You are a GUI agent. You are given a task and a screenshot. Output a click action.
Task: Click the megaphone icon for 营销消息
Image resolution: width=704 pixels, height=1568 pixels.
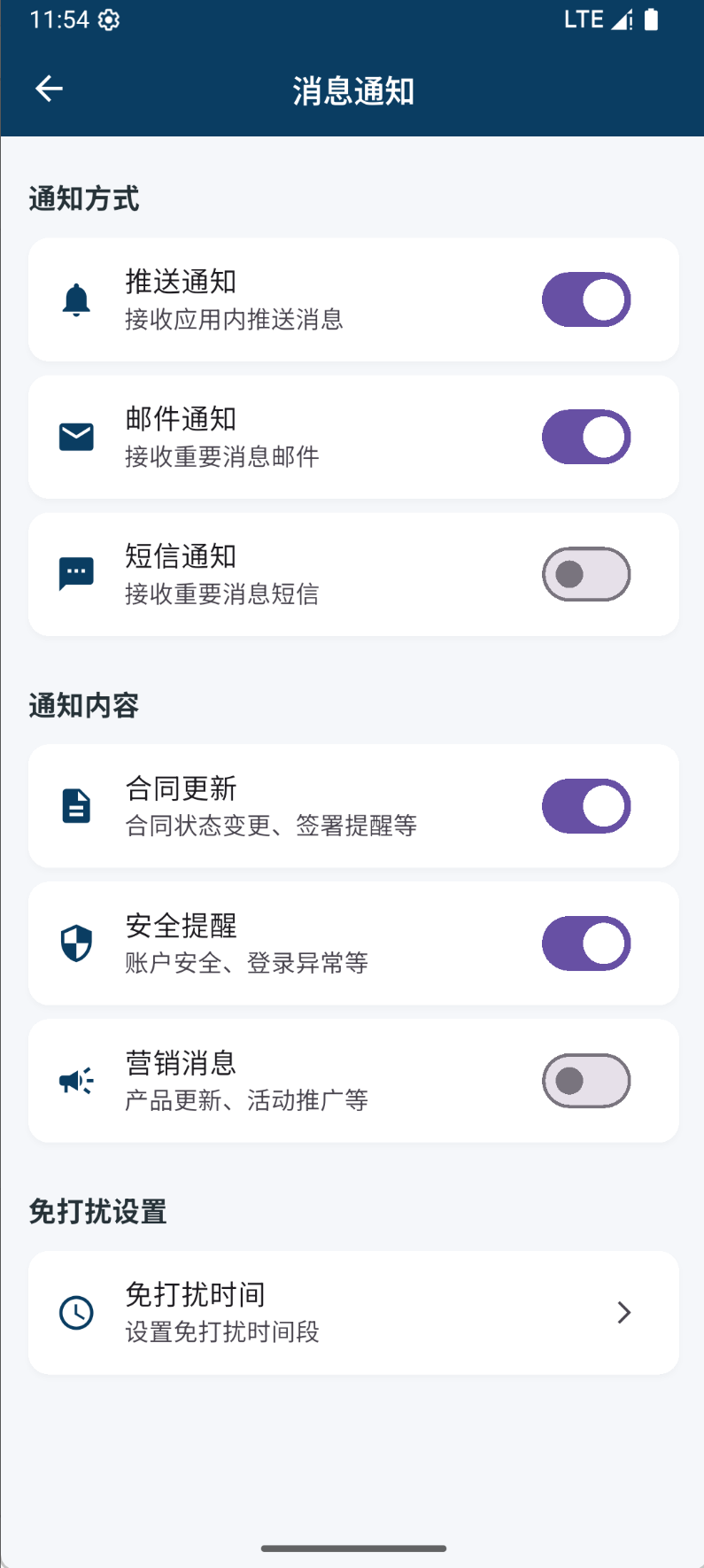click(x=76, y=1080)
